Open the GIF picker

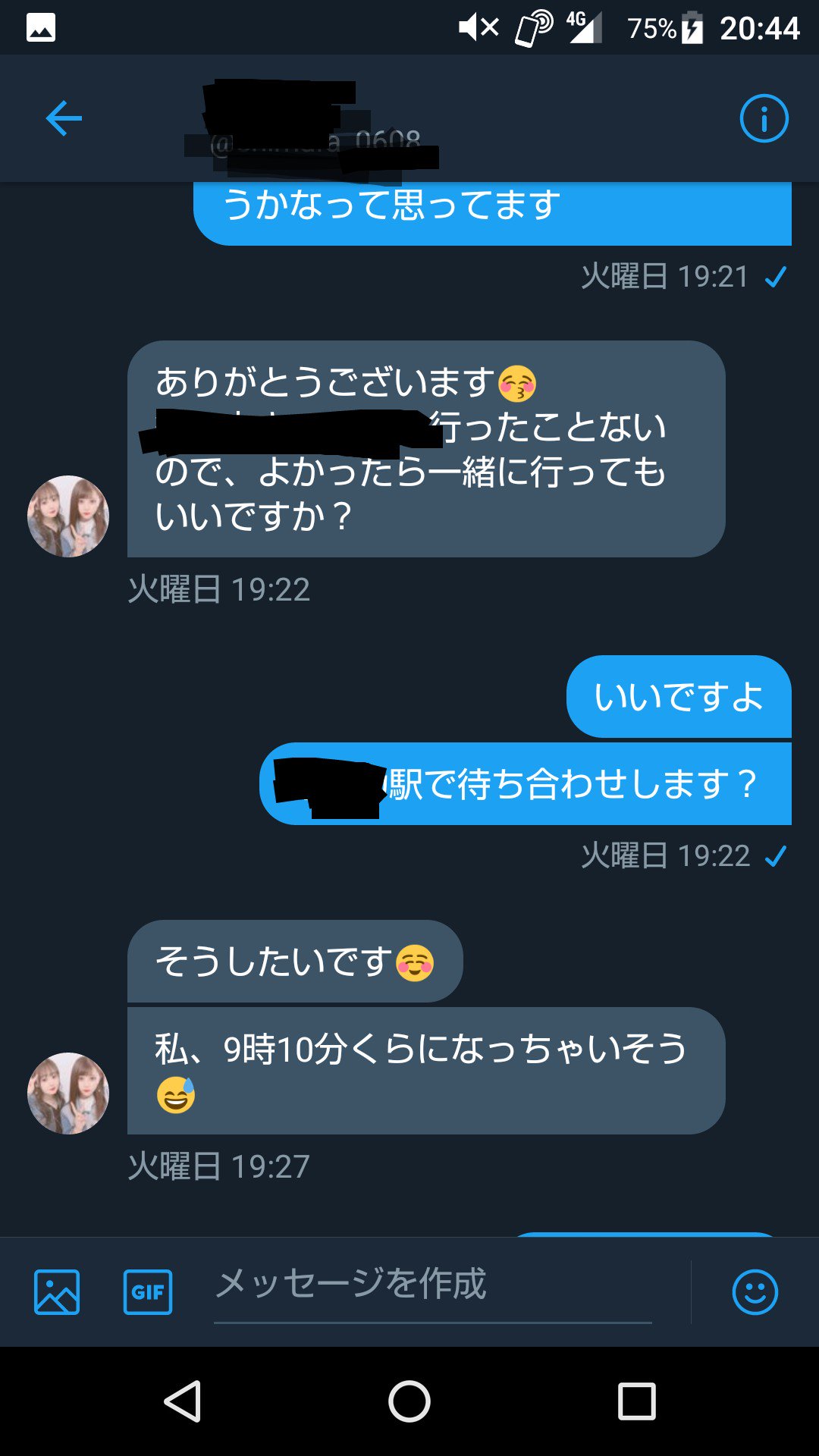(148, 1291)
